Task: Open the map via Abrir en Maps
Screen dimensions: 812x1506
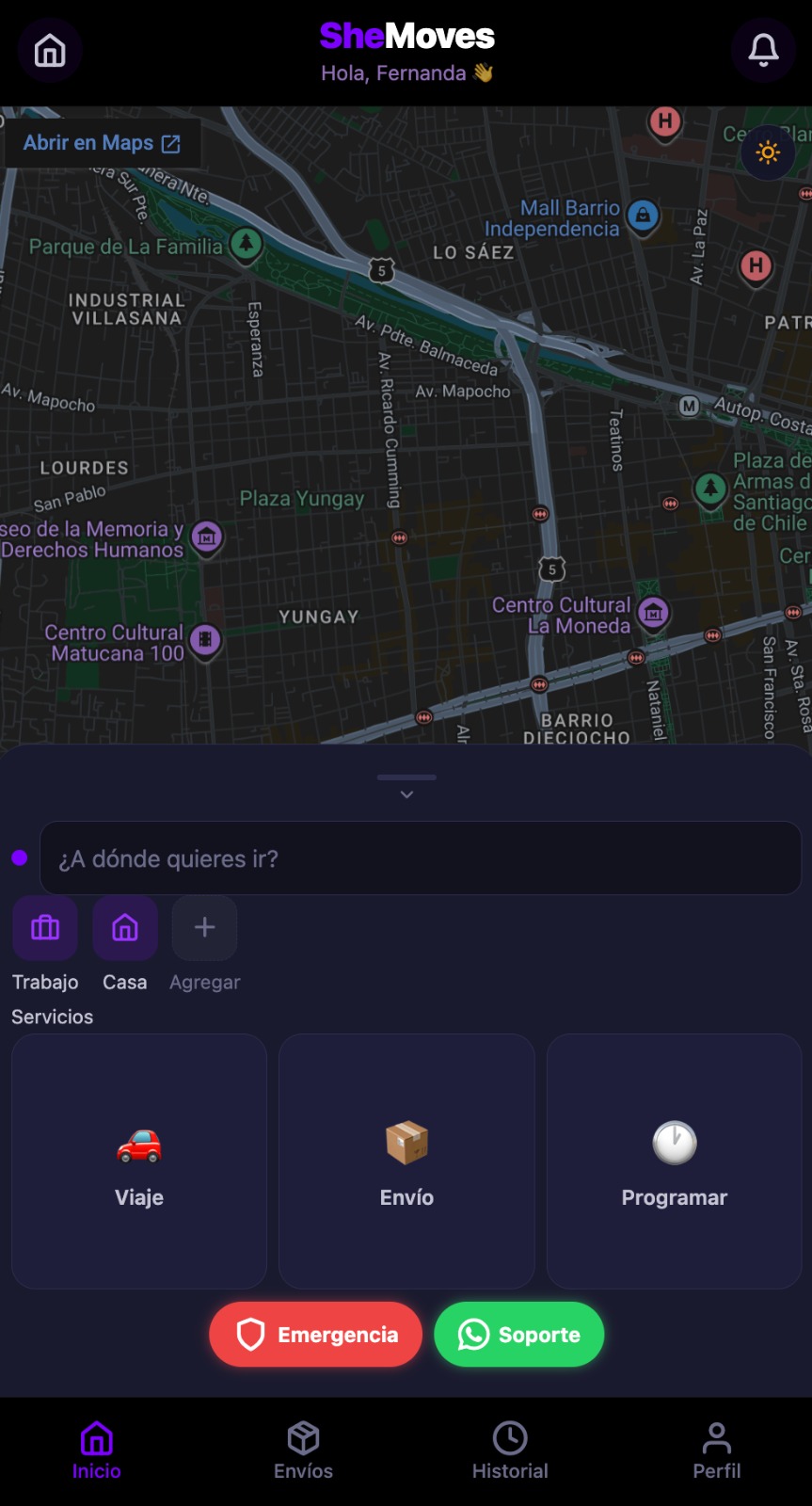Action: click(x=102, y=143)
